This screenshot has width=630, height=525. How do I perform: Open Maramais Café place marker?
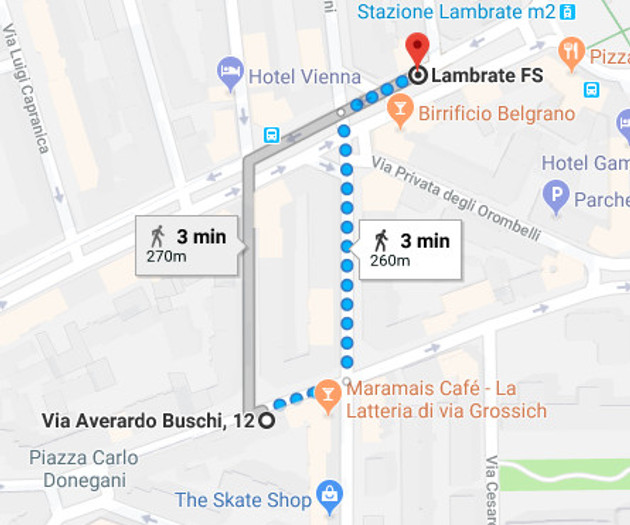[x=327, y=396]
